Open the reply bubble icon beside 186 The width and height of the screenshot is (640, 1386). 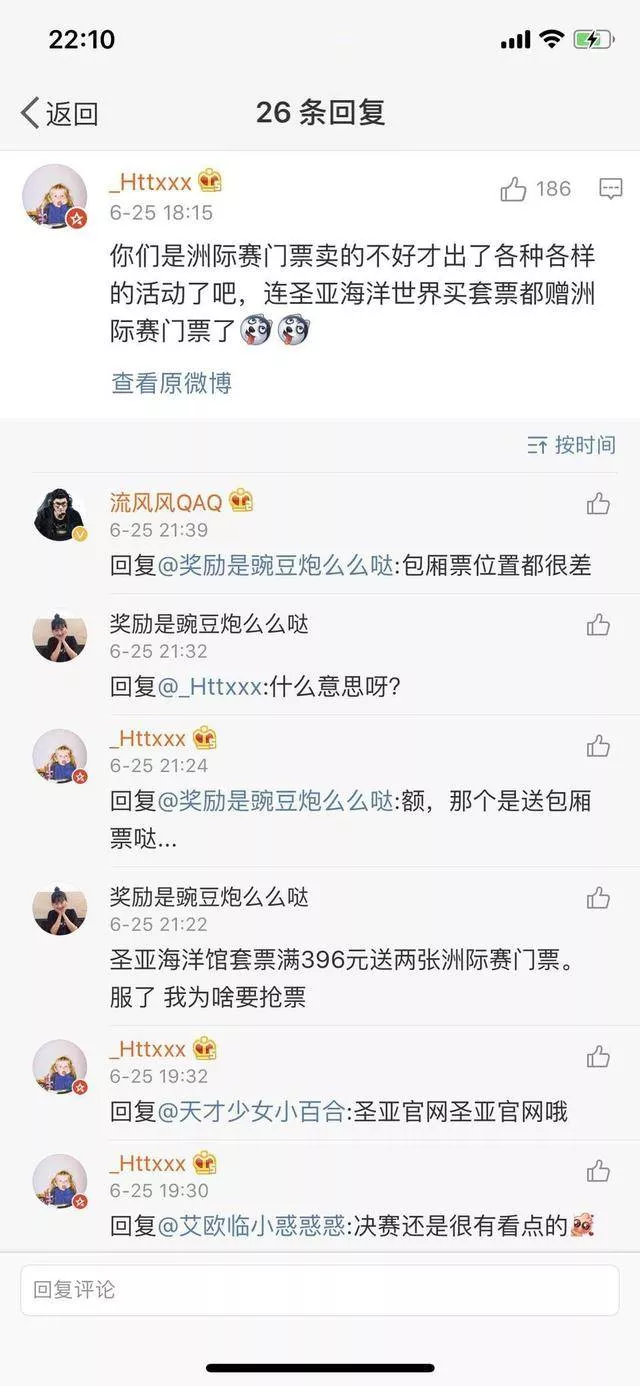tap(611, 189)
